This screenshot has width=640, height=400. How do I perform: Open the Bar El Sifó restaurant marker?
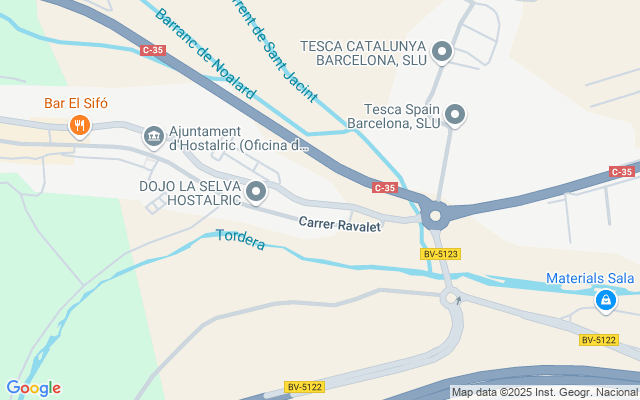click(80, 125)
